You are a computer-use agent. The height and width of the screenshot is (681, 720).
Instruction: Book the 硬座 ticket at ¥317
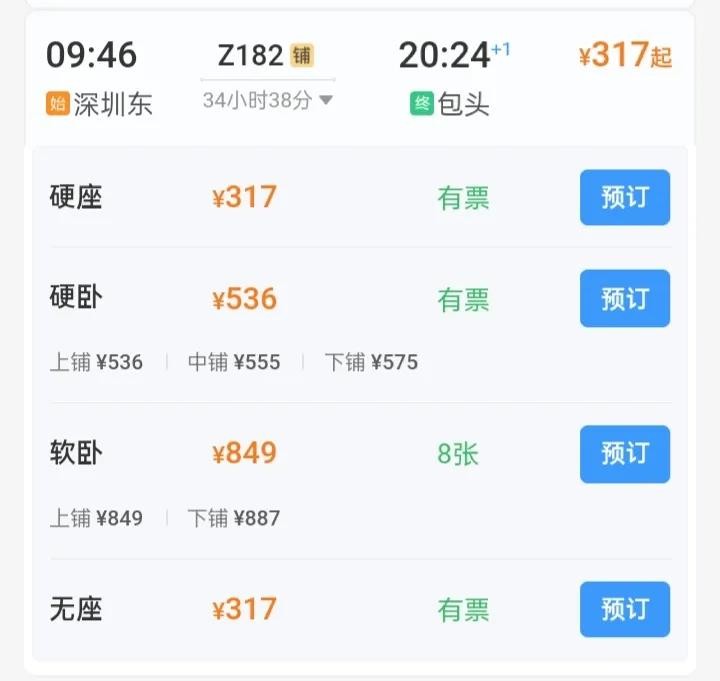pos(624,198)
